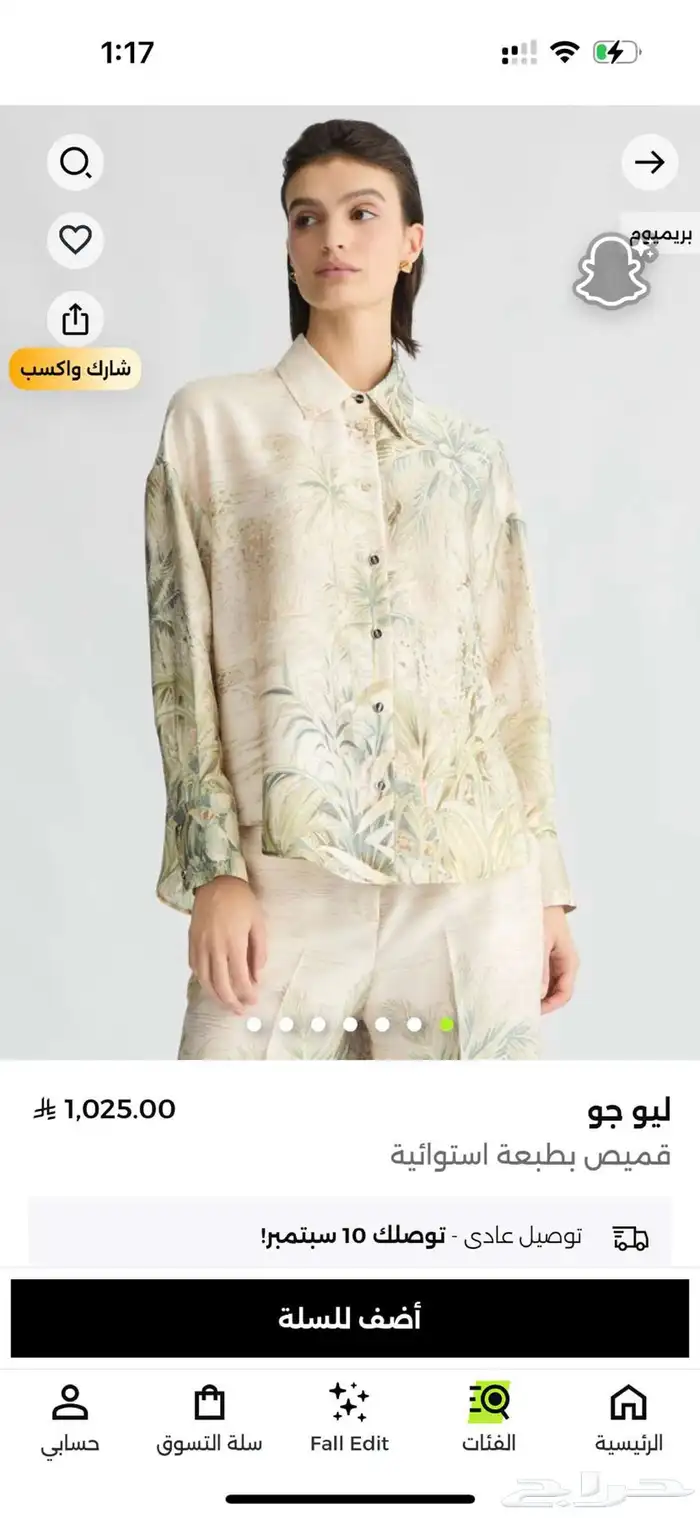Go to the حسابي account tab

(x=70, y=1418)
